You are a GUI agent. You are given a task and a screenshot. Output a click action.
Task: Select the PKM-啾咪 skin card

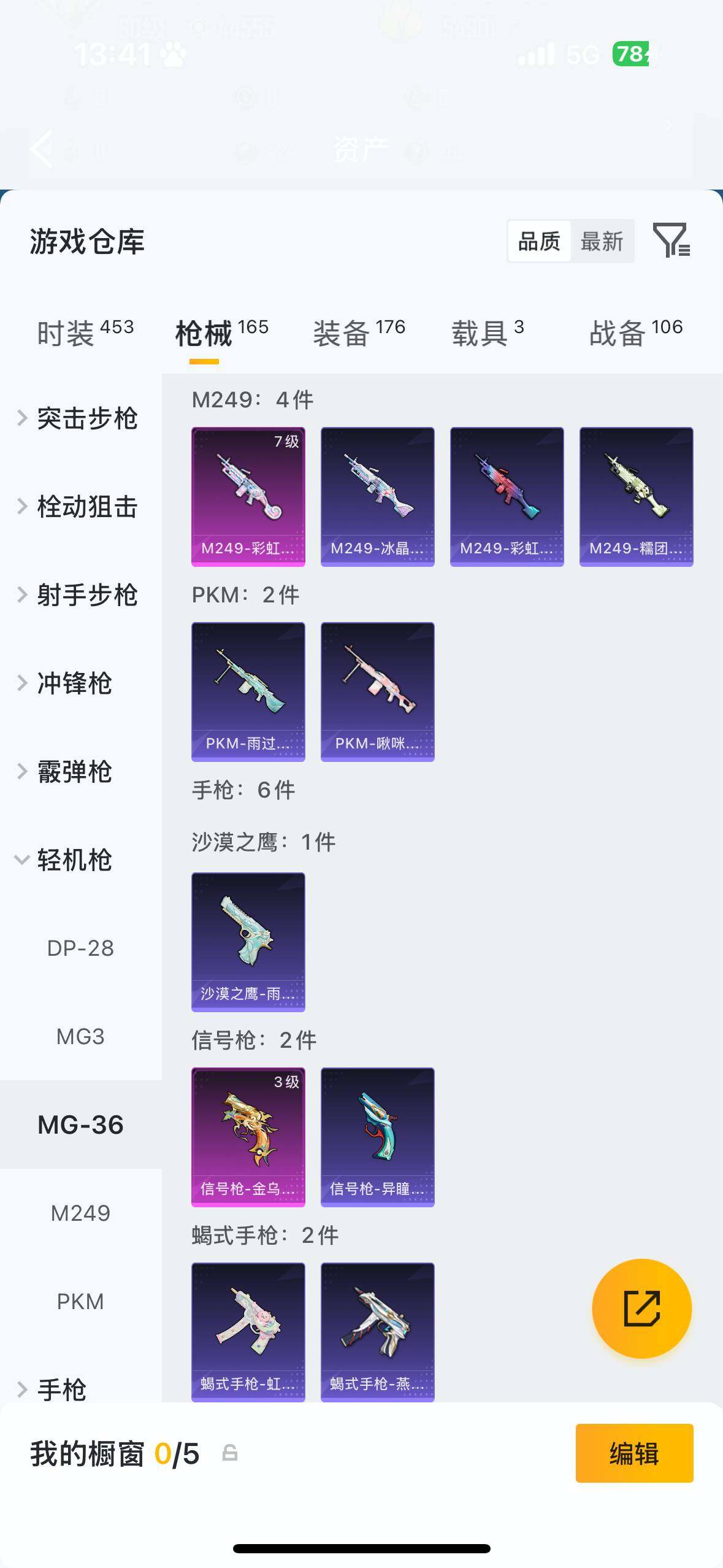tap(377, 690)
